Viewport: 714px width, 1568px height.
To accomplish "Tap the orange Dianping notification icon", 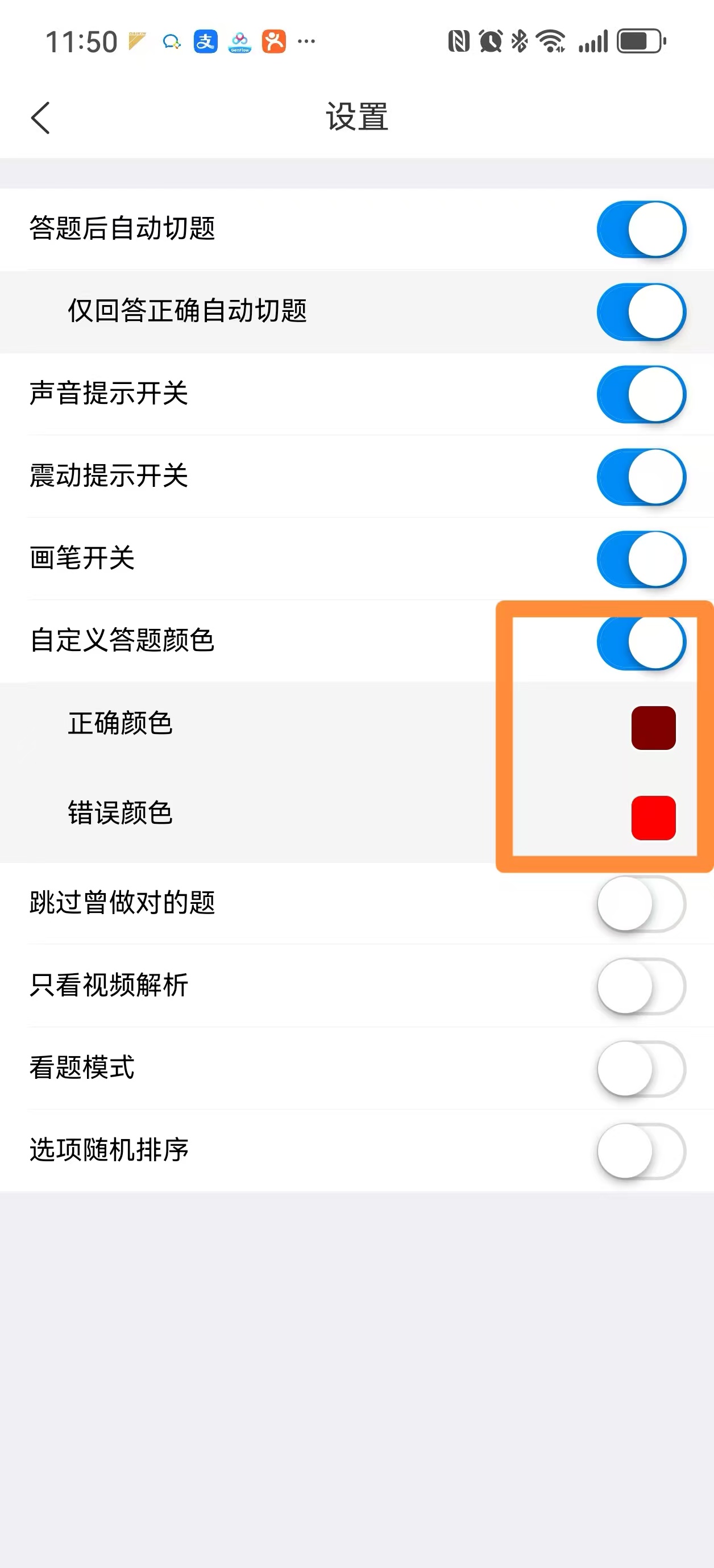I will 273,40.
